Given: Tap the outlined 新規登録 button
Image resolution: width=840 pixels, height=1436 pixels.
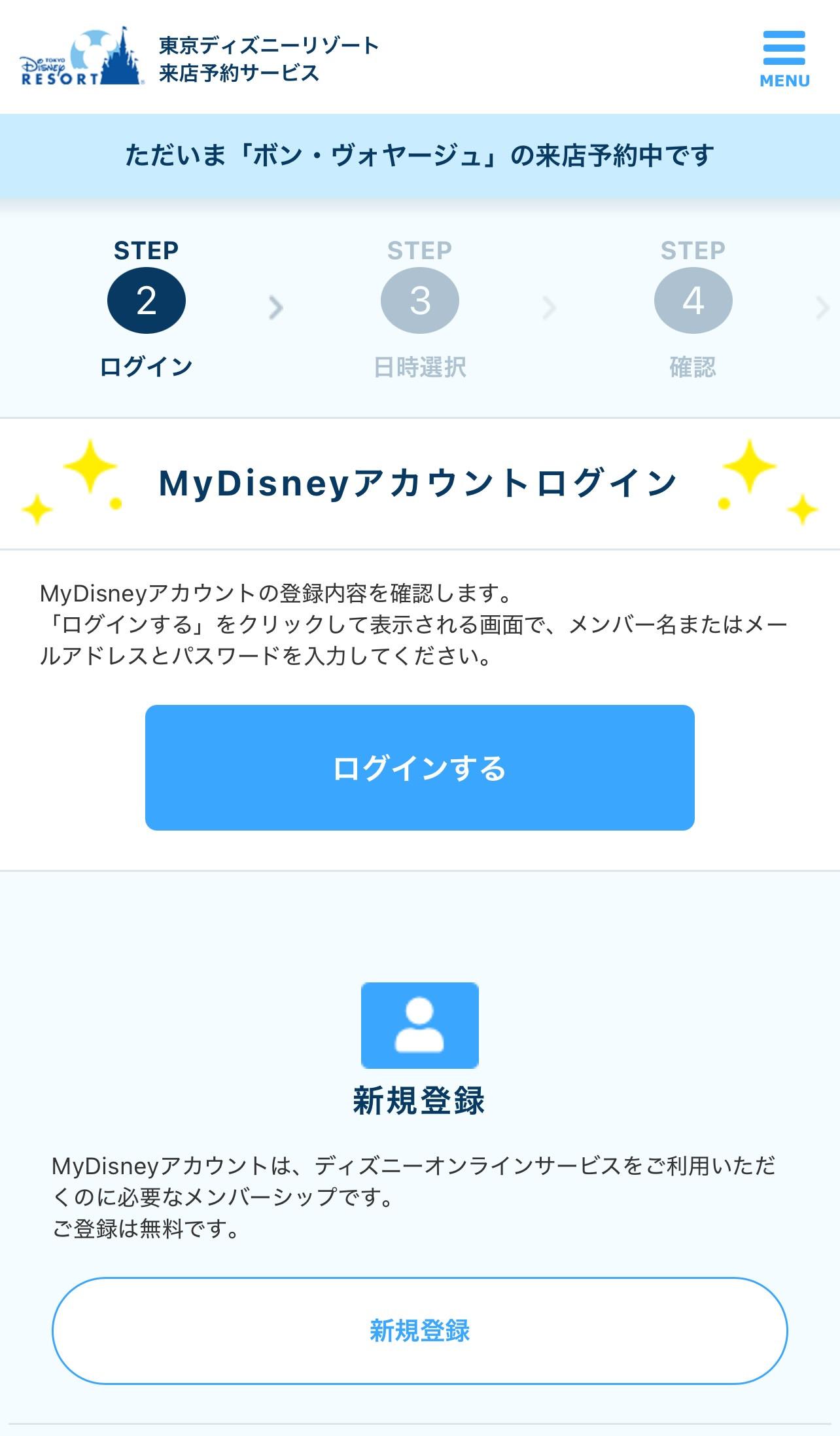Looking at the screenshot, I should [x=419, y=1330].
